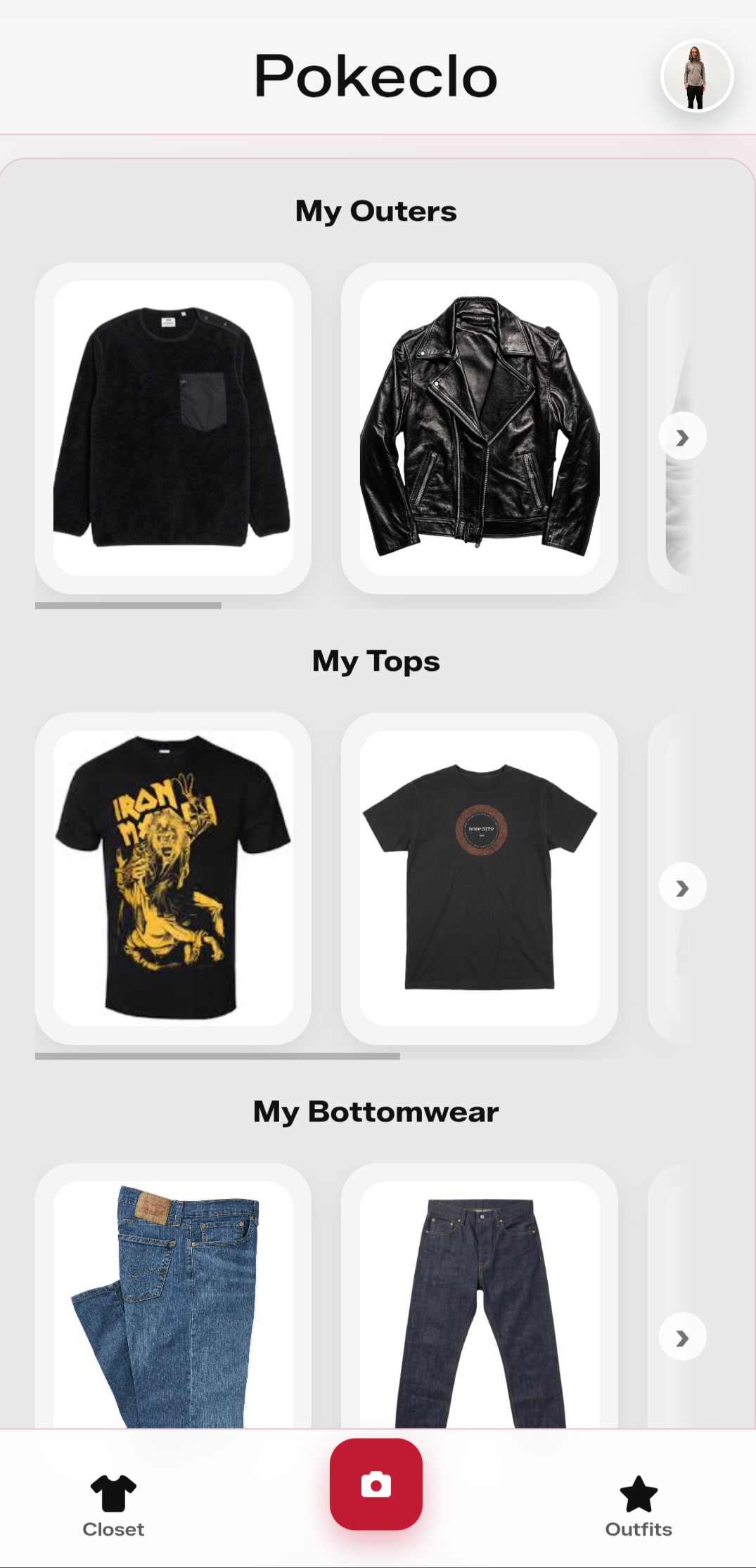This screenshot has height=1568, width=756.
Task: Show next items in My Tops
Action: 682,888
